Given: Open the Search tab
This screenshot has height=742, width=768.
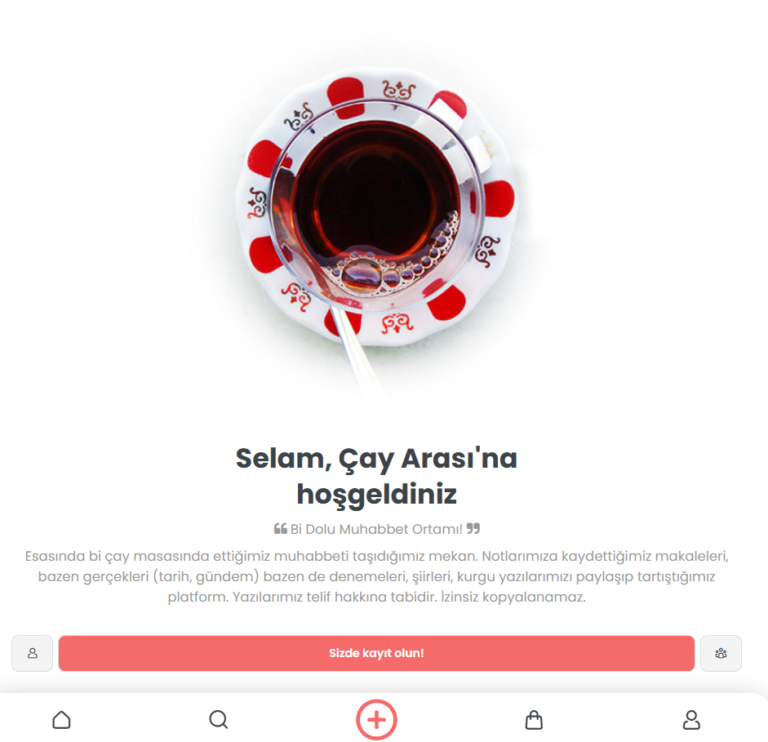Looking at the screenshot, I should (218, 720).
